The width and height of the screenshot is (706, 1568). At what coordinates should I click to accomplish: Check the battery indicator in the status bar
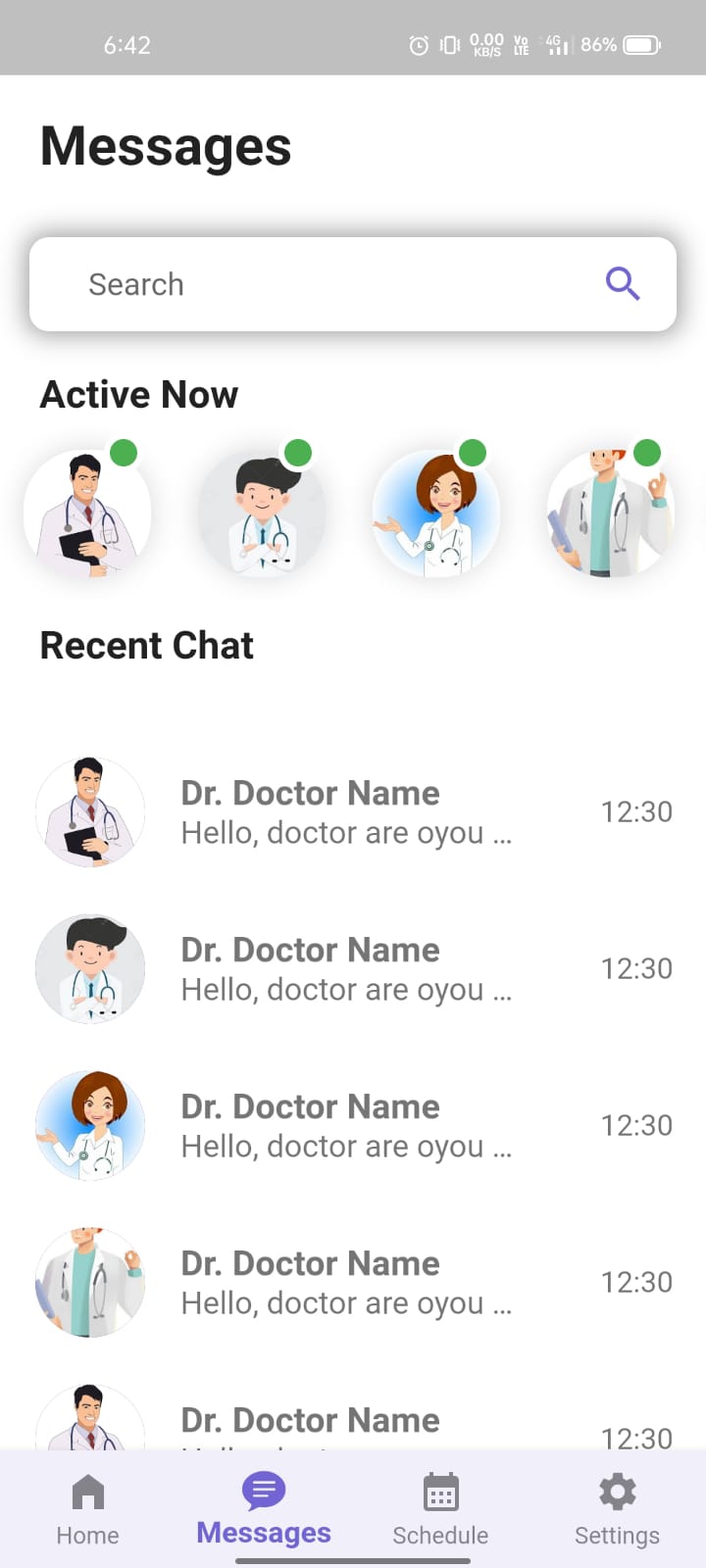638,44
